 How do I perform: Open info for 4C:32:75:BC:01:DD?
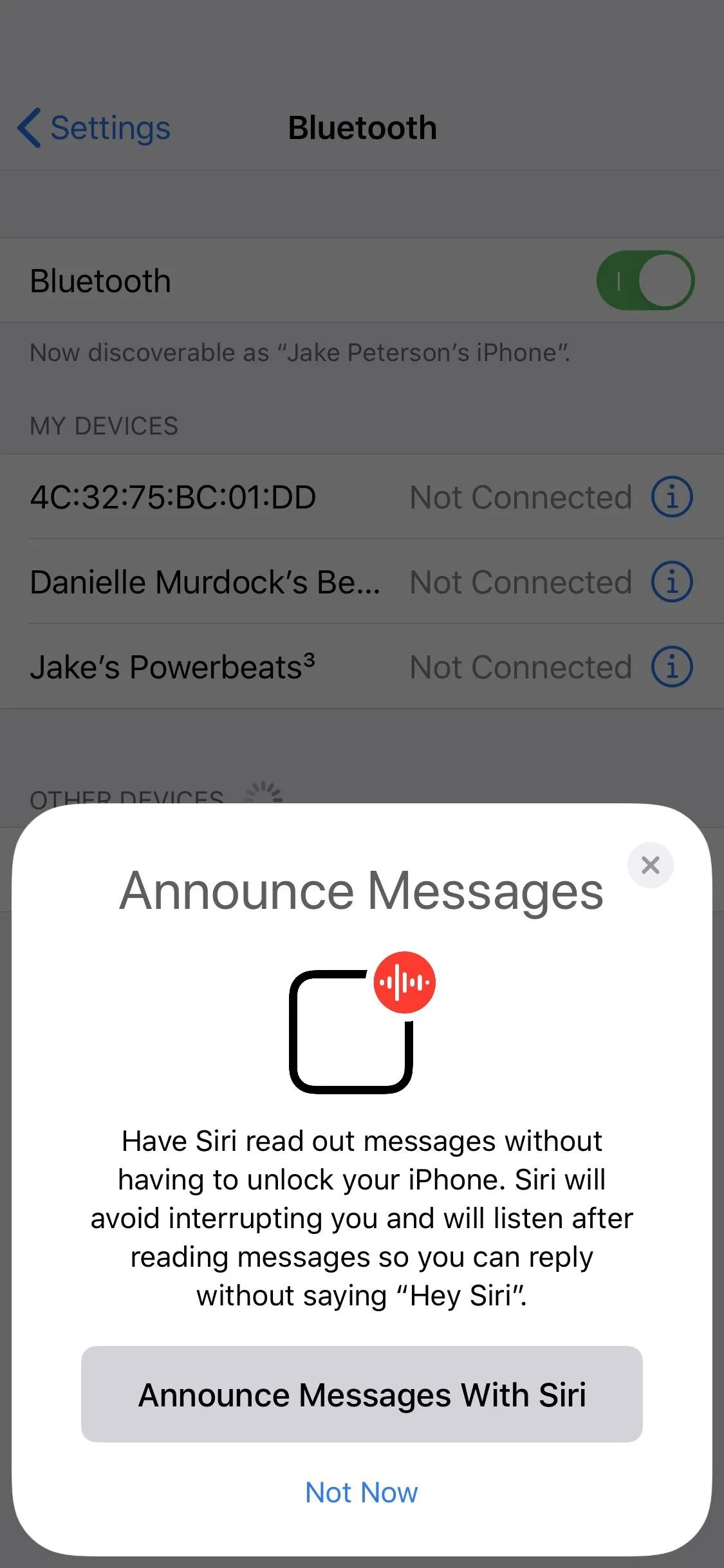point(672,497)
